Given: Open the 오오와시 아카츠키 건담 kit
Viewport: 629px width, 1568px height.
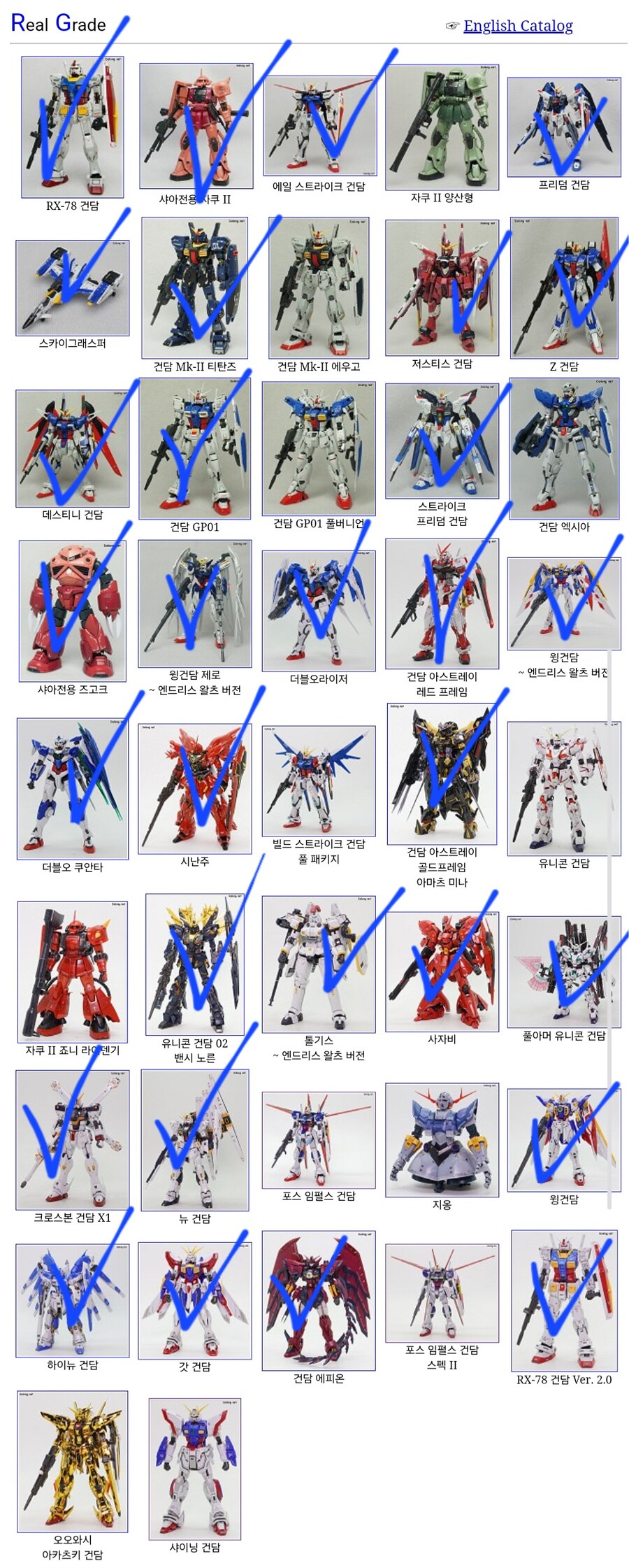Looking at the screenshot, I should [x=73, y=1461].
